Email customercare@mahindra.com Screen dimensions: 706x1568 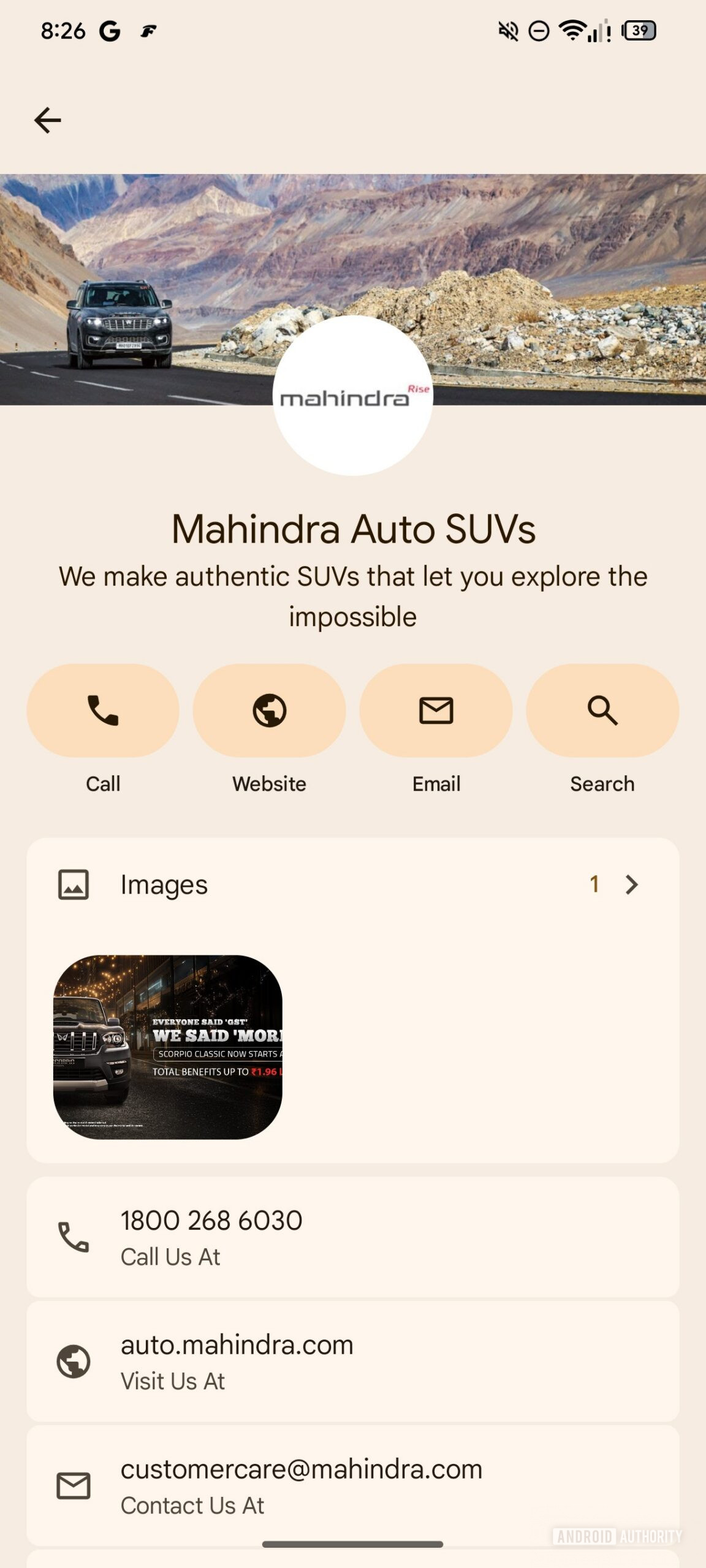pyautogui.click(x=352, y=1485)
